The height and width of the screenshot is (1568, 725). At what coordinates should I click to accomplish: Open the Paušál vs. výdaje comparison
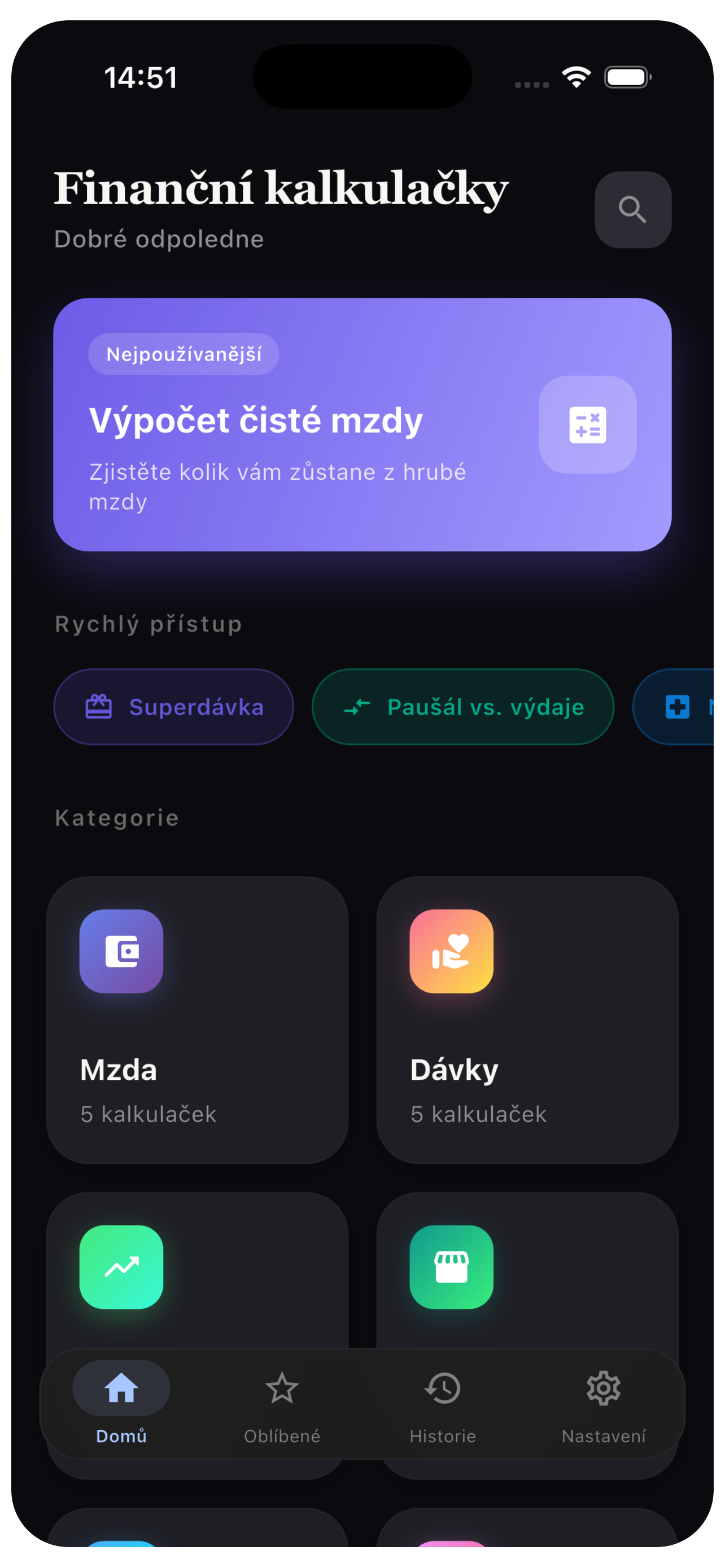coord(462,707)
